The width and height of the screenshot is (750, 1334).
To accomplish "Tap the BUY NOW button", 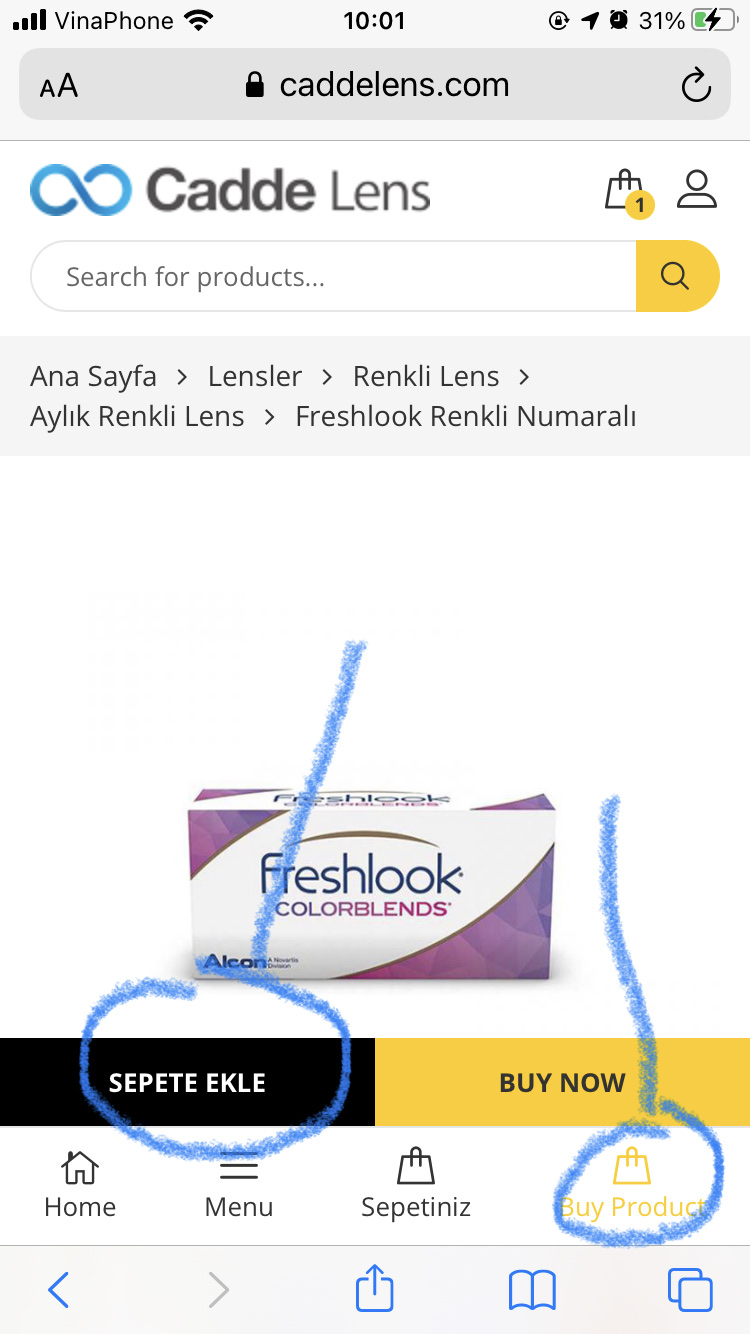I will [562, 1082].
